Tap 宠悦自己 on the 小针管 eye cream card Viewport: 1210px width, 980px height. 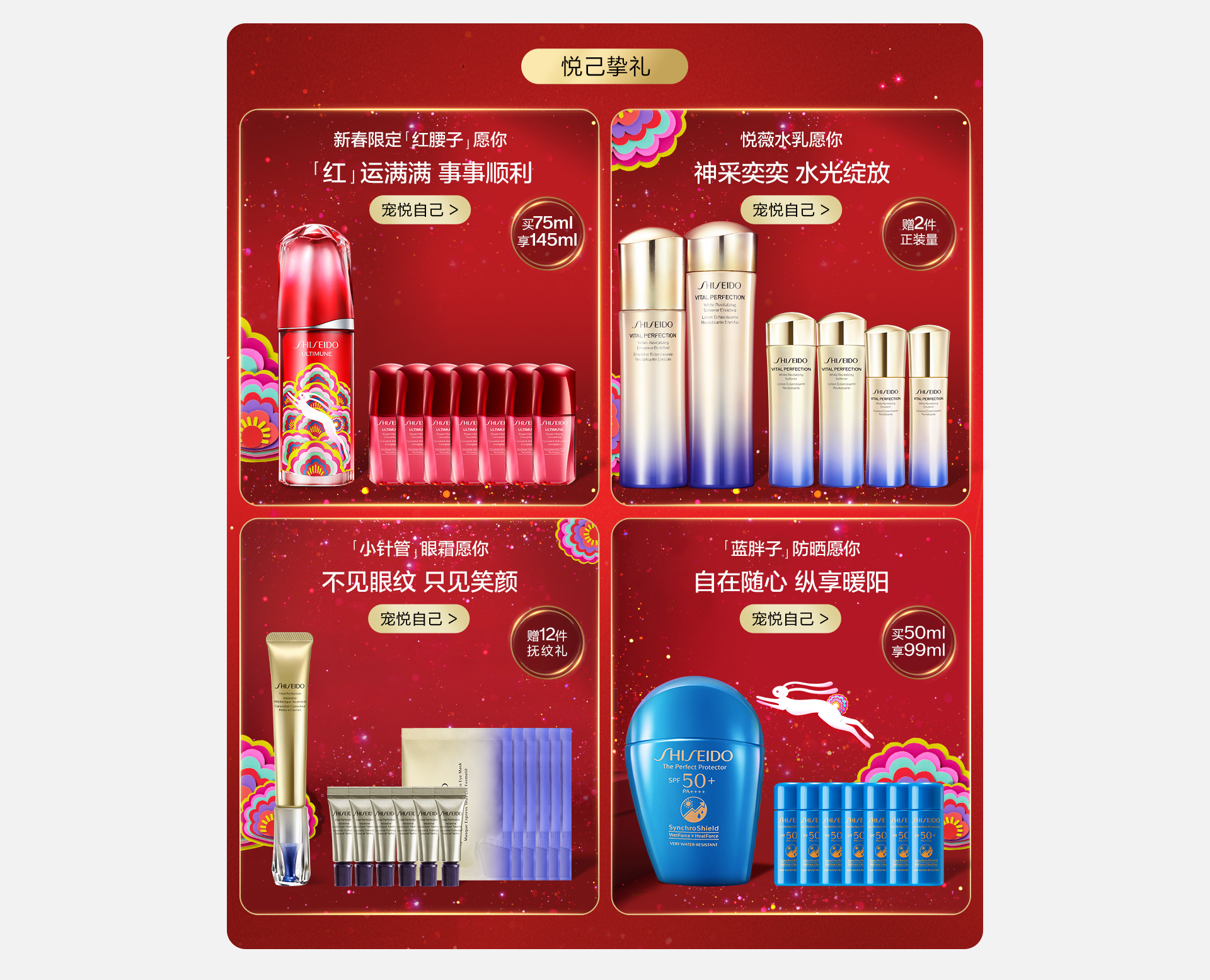[418, 619]
